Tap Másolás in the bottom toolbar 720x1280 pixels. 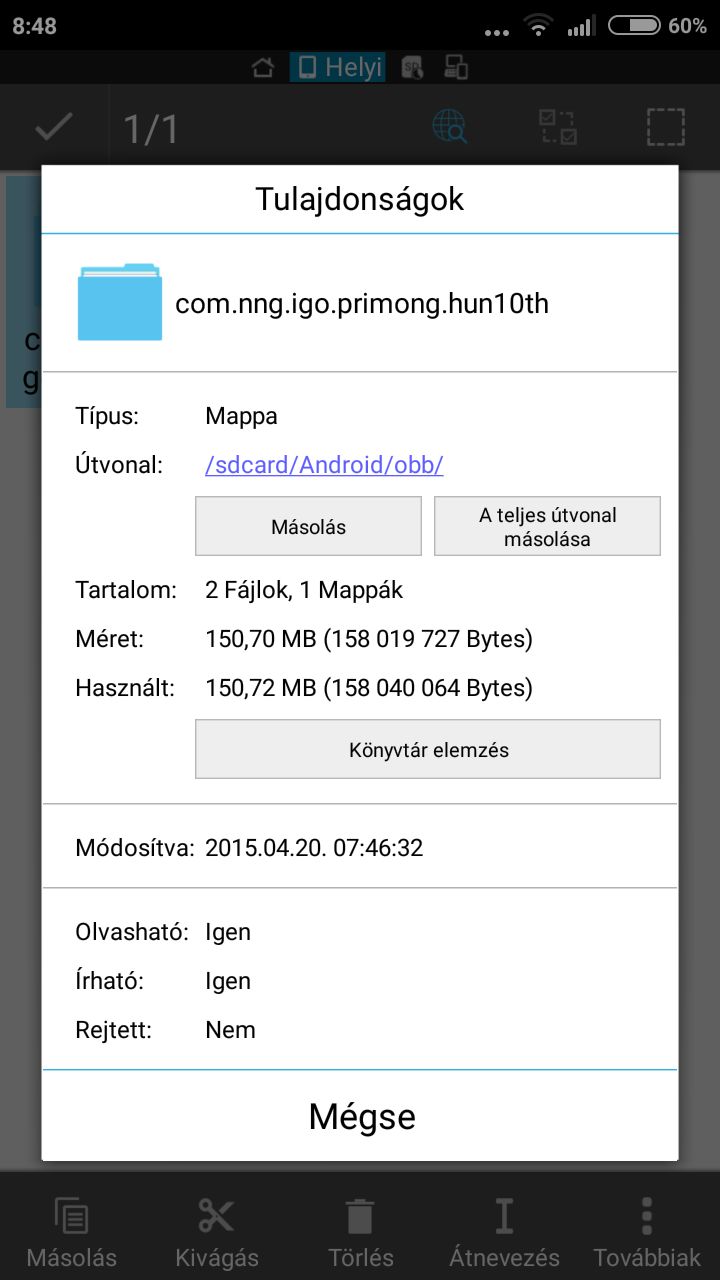tap(72, 1232)
